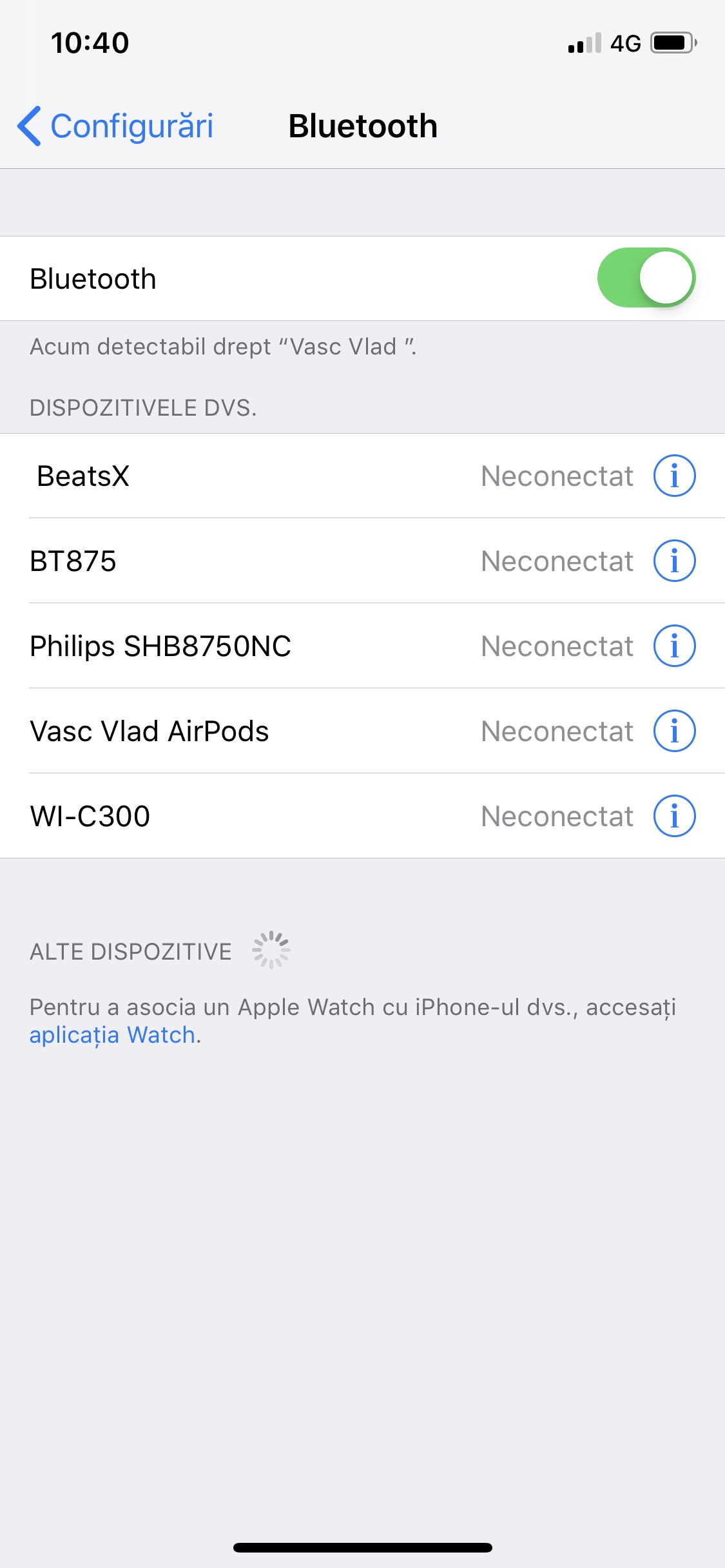Show details for Philips SHB8750NC
The width and height of the screenshot is (725, 1568).
coord(674,646)
